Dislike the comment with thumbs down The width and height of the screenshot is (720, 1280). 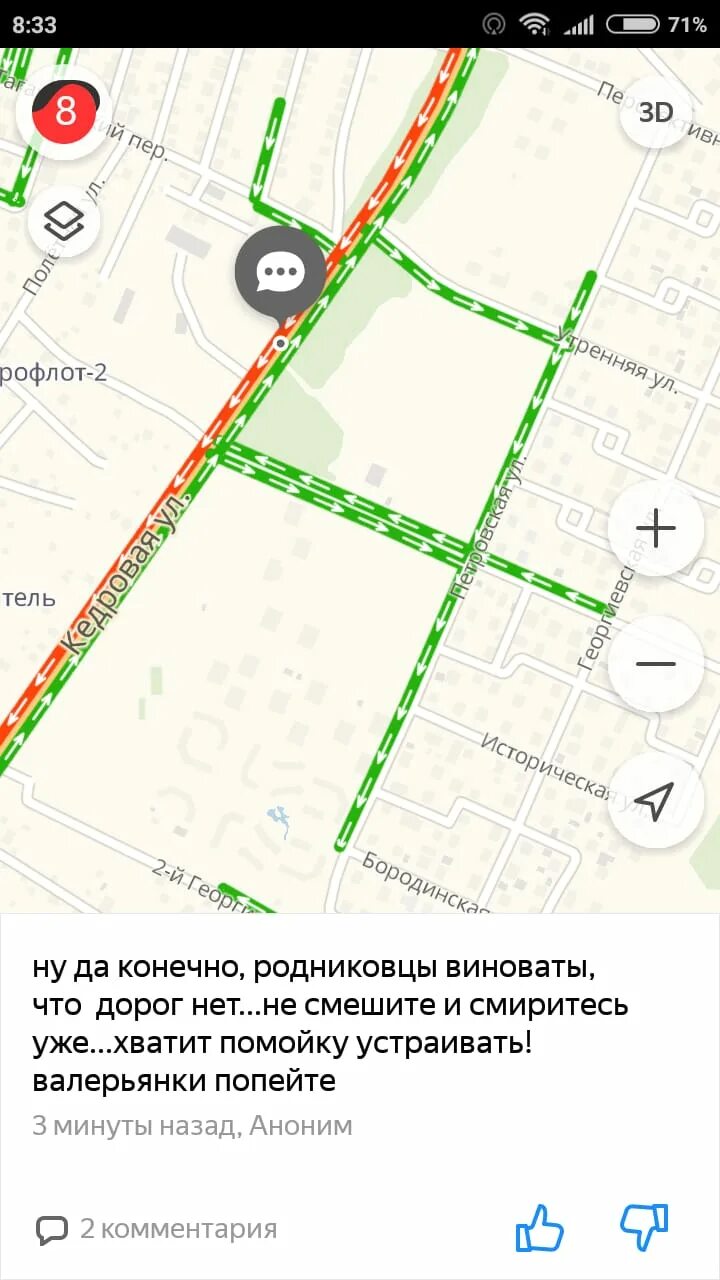coord(645,1228)
